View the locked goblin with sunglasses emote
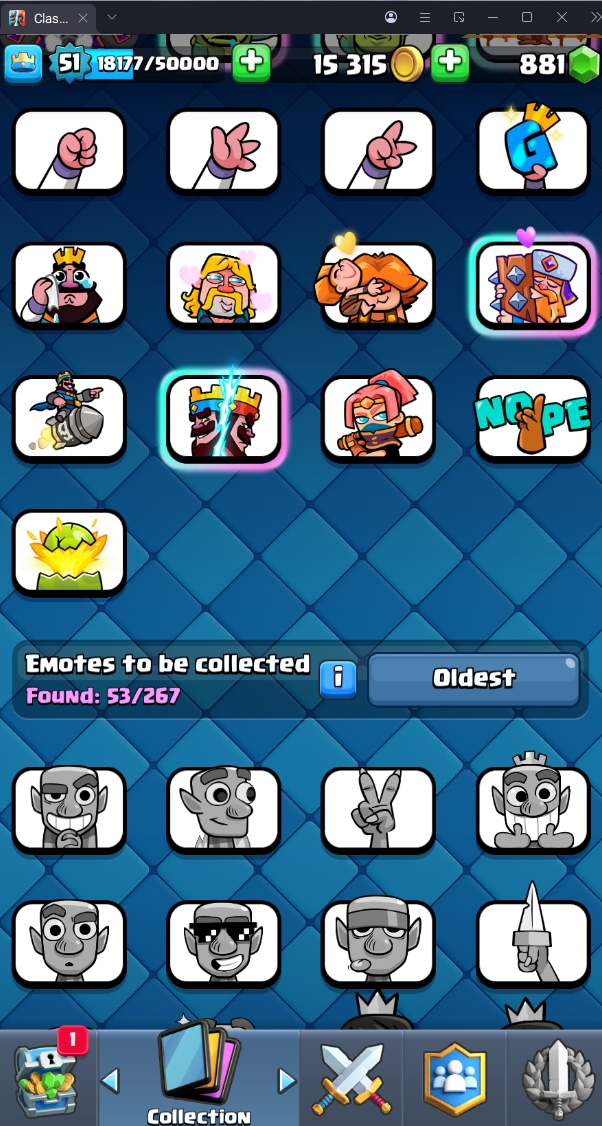This screenshot has width=602, height=1126. pos(223,943)
